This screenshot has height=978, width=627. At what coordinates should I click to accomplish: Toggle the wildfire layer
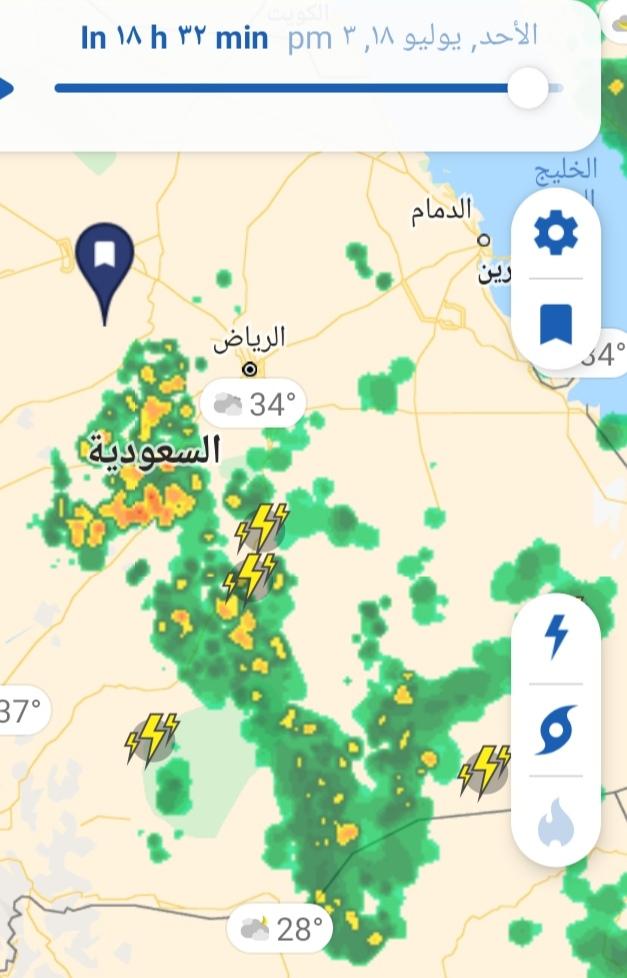click(x=556, y=825)
